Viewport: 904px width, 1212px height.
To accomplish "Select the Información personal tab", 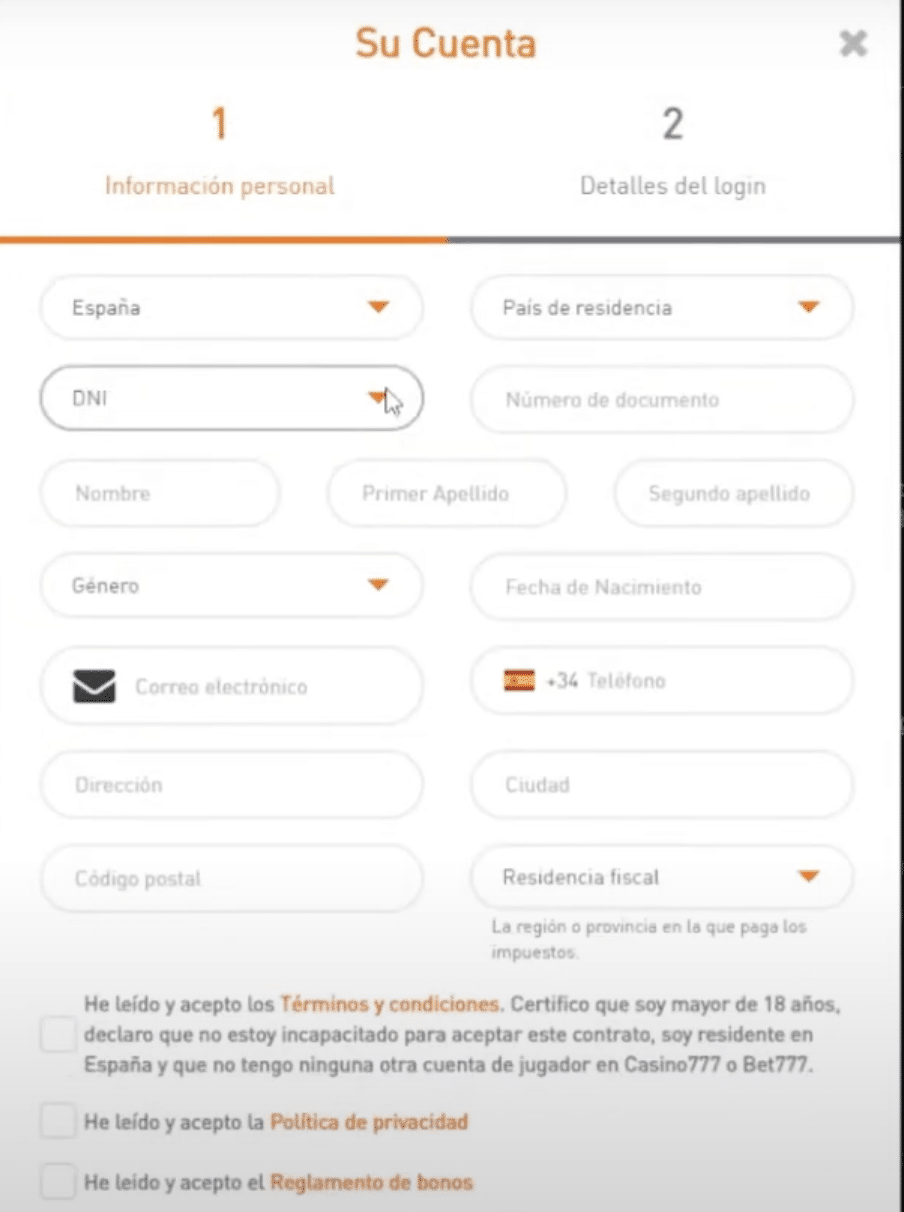I will 219,186.
